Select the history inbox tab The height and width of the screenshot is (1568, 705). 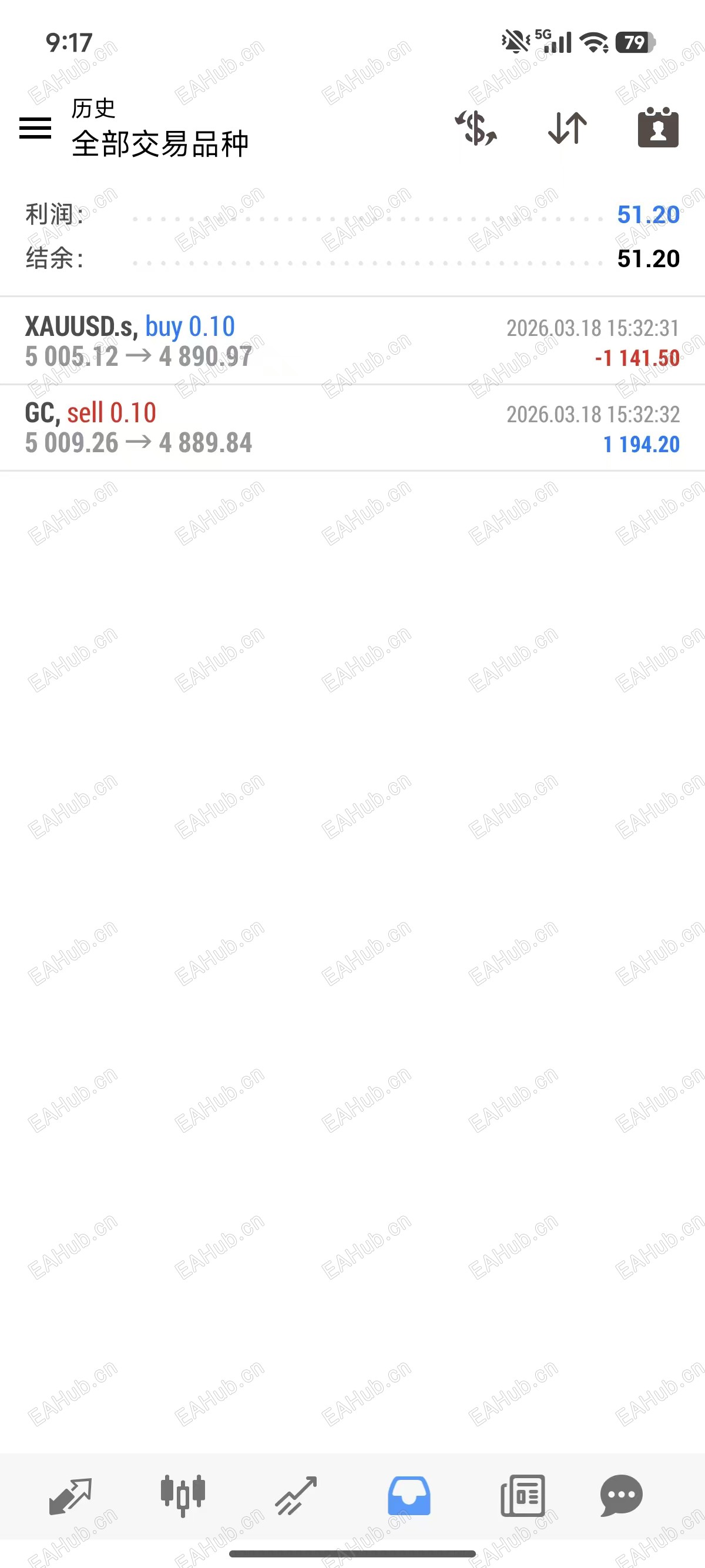click(409, 1495)
